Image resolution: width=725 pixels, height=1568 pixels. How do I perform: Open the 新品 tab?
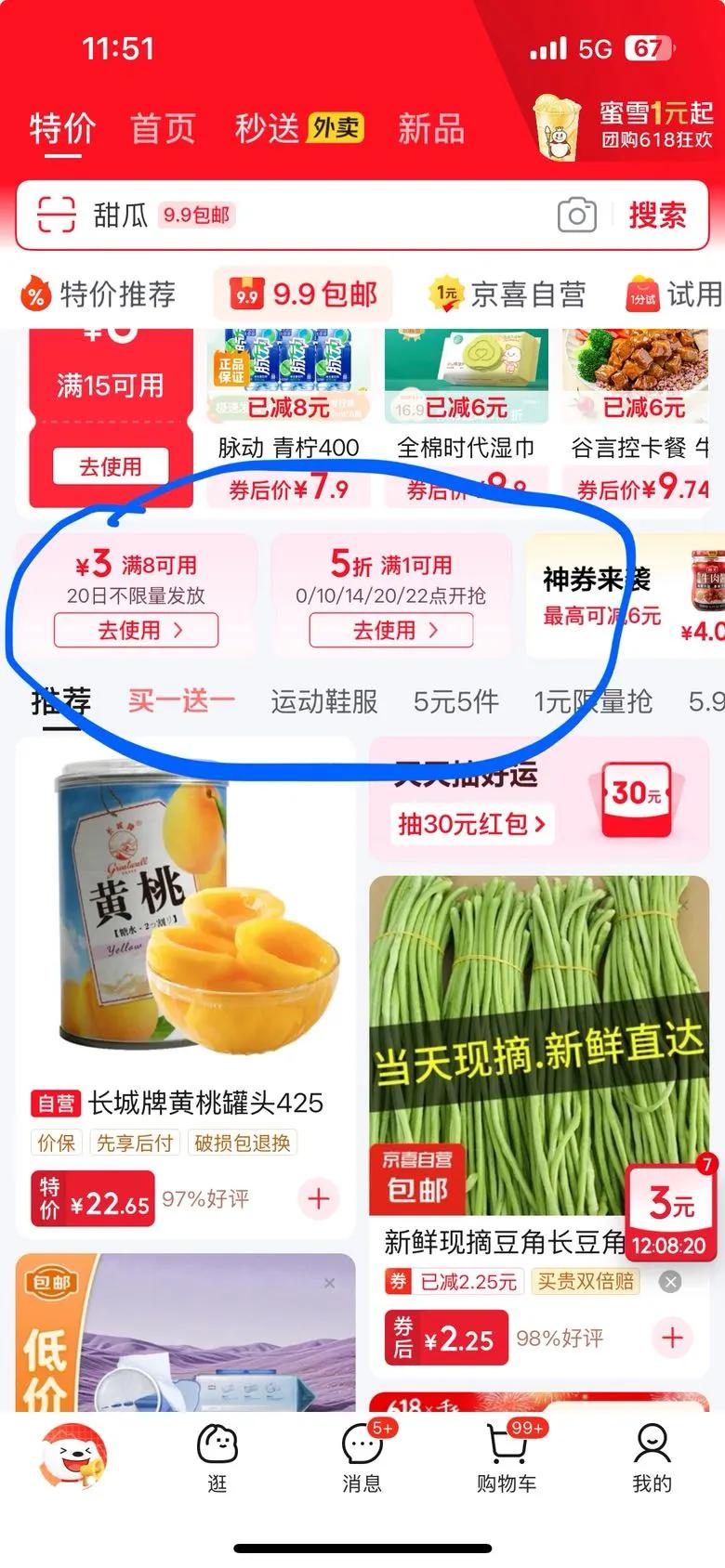pyautogui.click(x=430, y=129)
